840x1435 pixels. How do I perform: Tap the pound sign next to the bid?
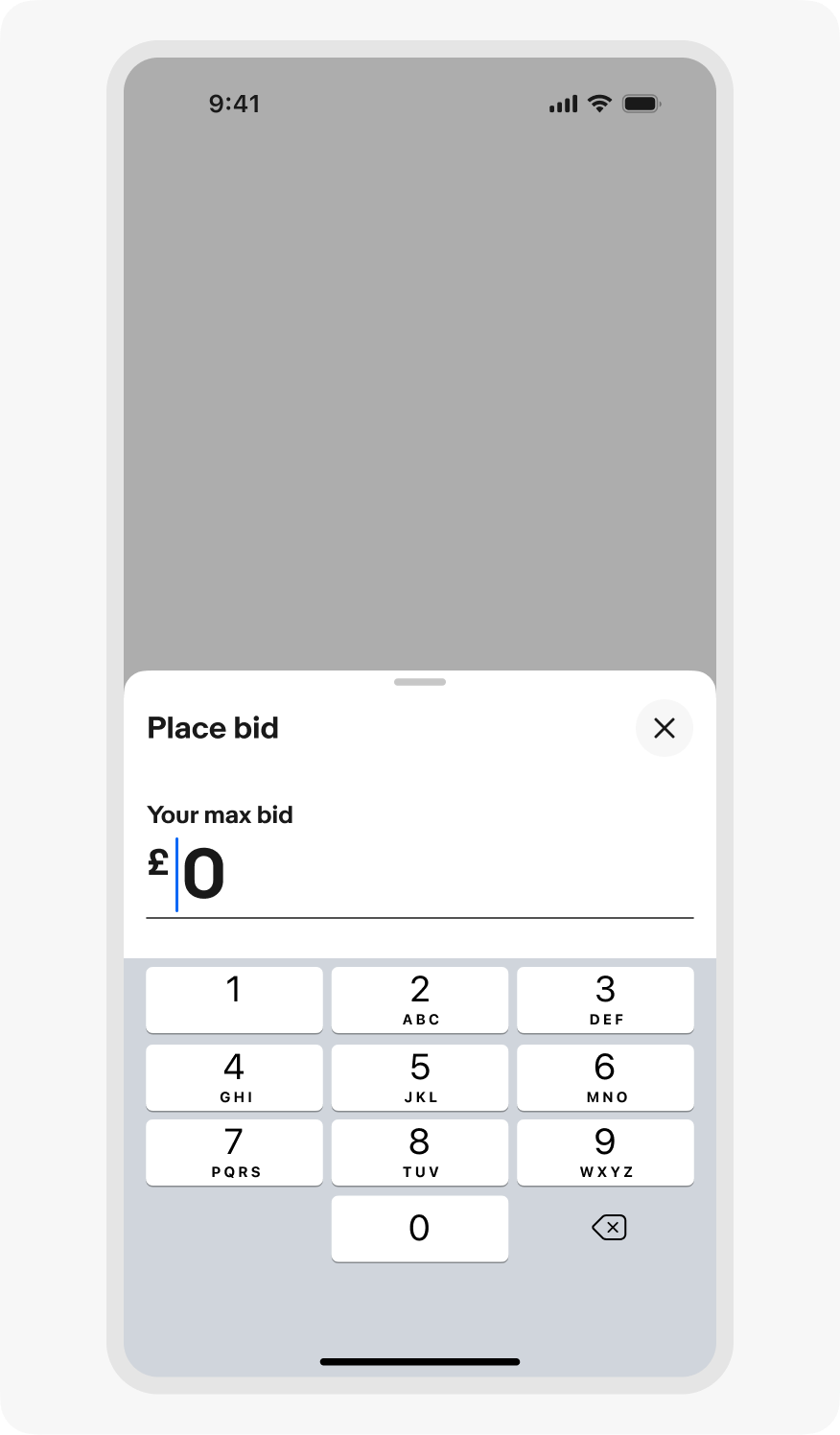coord(156,864)
